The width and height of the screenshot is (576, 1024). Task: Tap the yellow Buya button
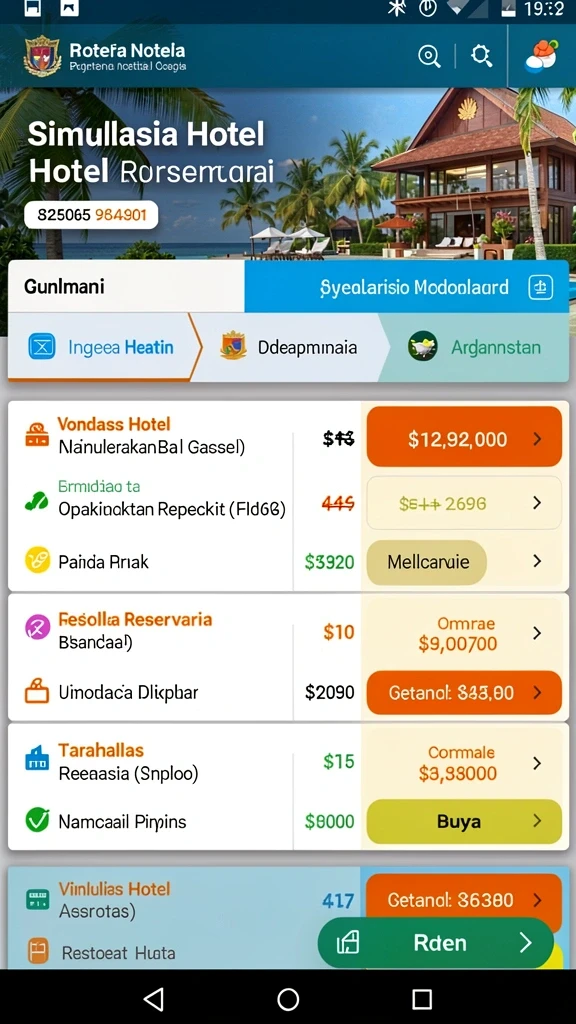pos(464,822)
